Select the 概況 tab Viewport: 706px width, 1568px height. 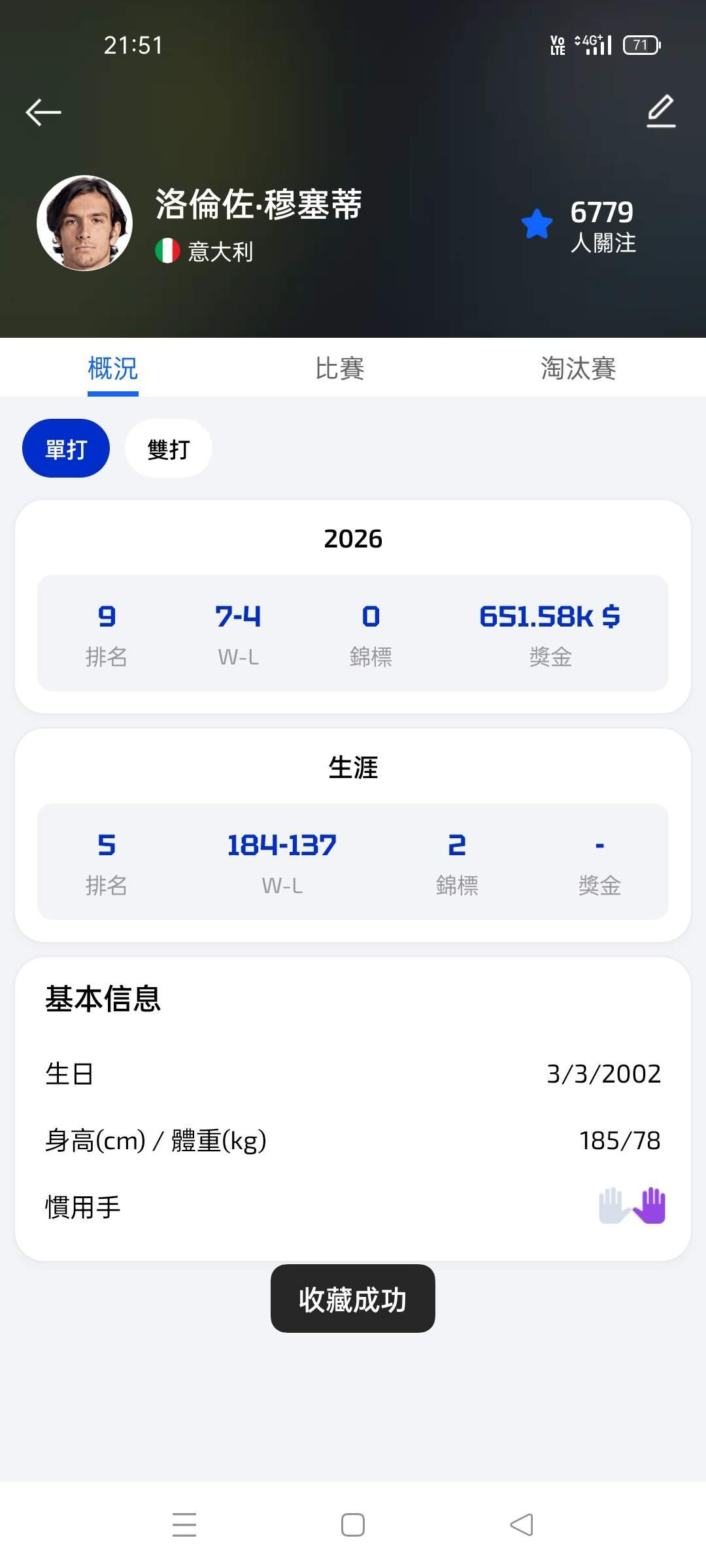(x=112, y=368)
